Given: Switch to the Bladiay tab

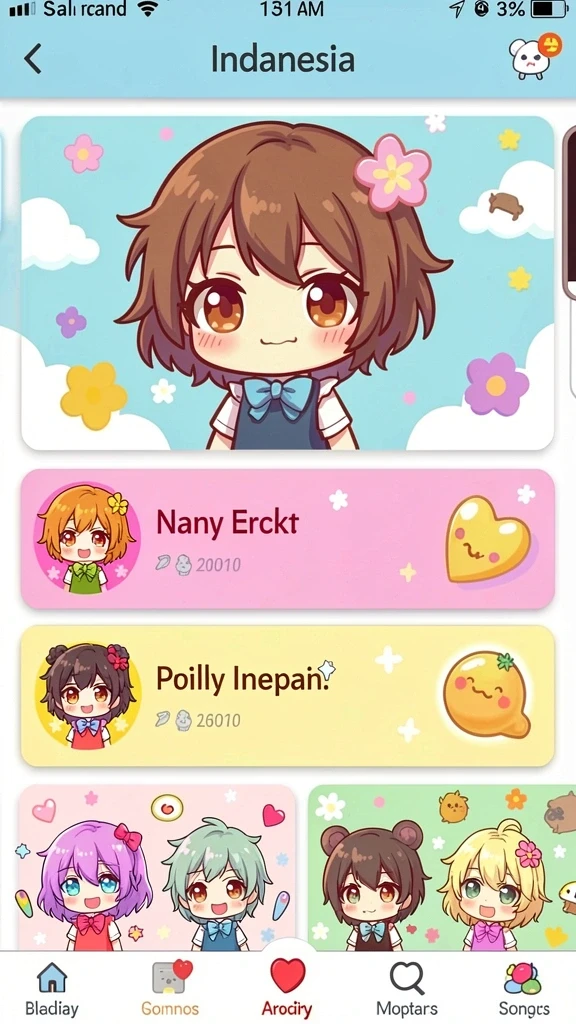Looking at the screenshot, I should [52, 989].
